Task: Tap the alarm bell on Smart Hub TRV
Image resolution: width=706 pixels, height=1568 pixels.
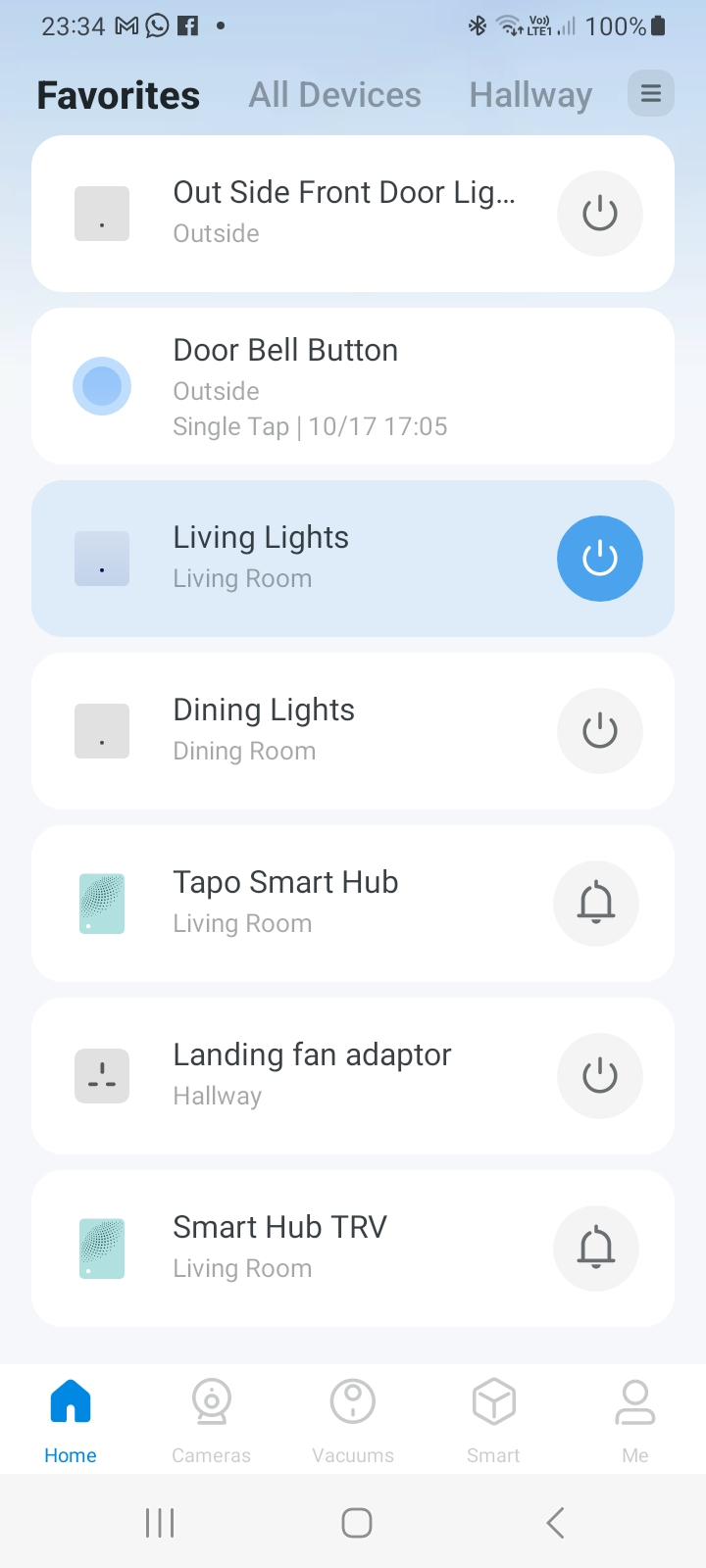Action: coord(596,1249)
